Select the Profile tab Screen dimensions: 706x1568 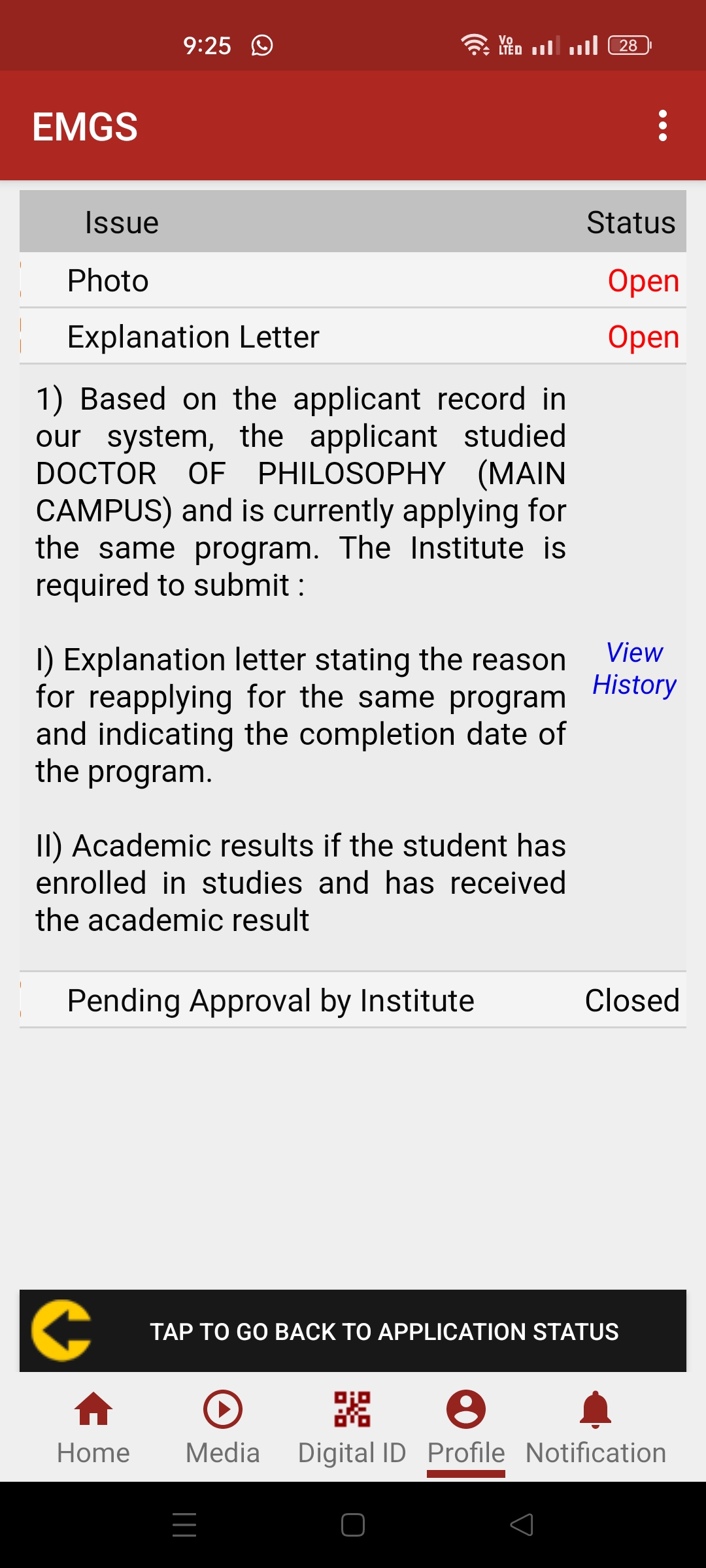pyautogui.click(x=466, y=1427)
